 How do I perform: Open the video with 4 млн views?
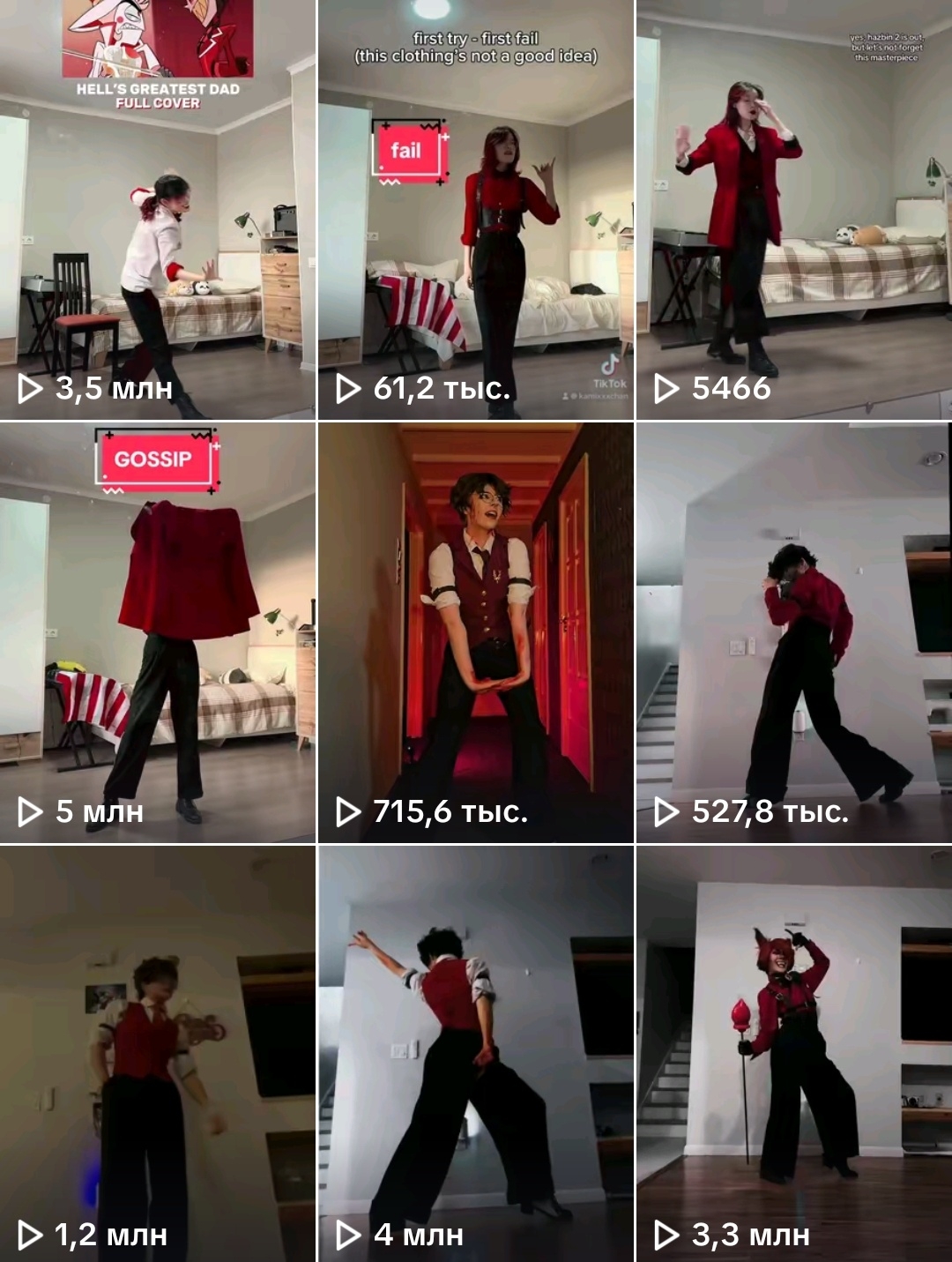coord(475,1054)
